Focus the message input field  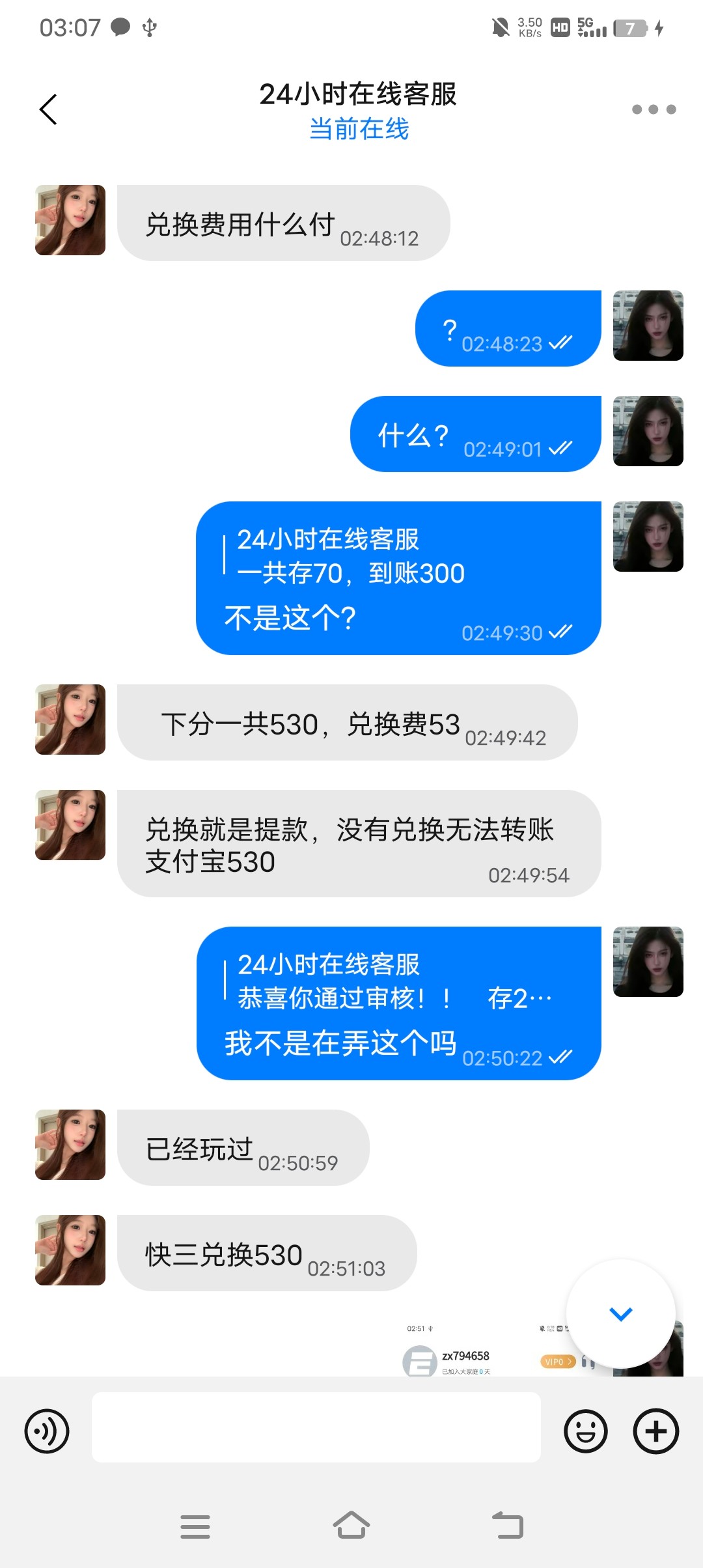coord(316,1427)
